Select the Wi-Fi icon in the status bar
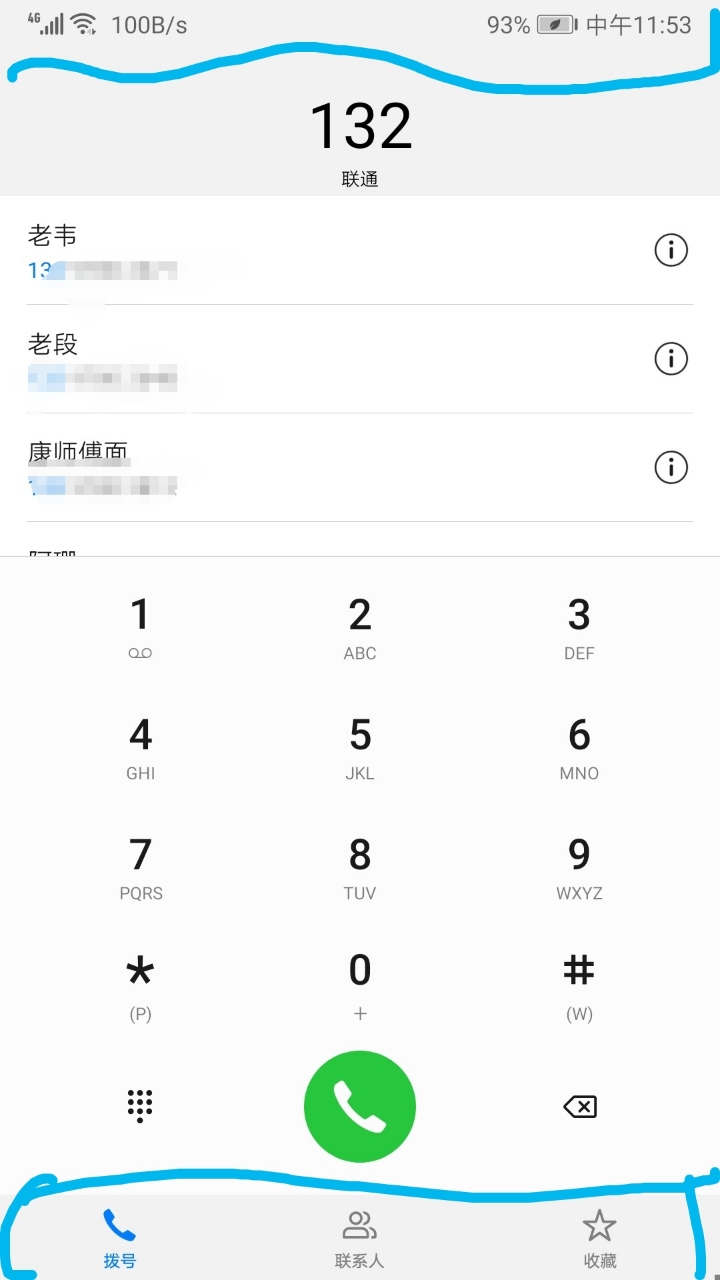The height and width of the screenshot is (1280, 720). click(x=80, y=24)
